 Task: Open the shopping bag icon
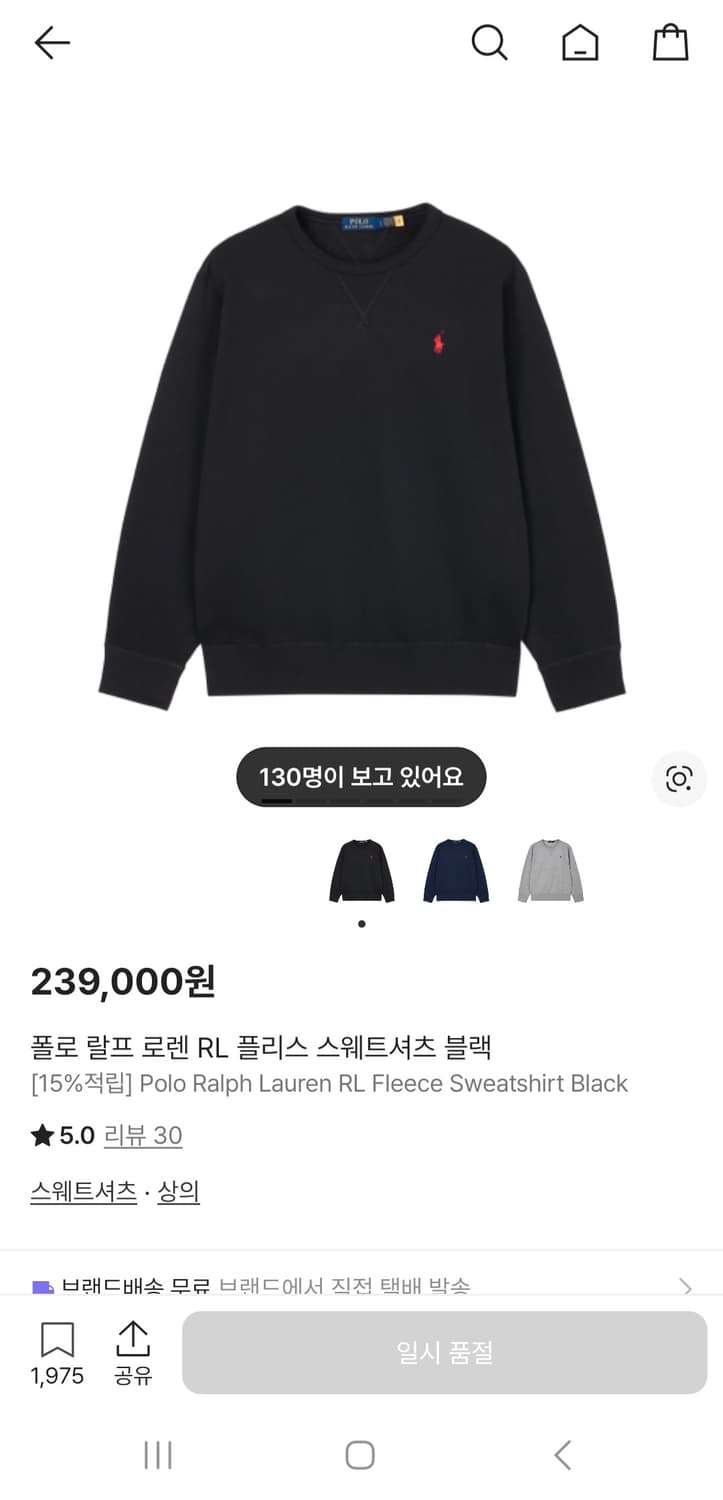pyautogui.click(x=671, y=43)
